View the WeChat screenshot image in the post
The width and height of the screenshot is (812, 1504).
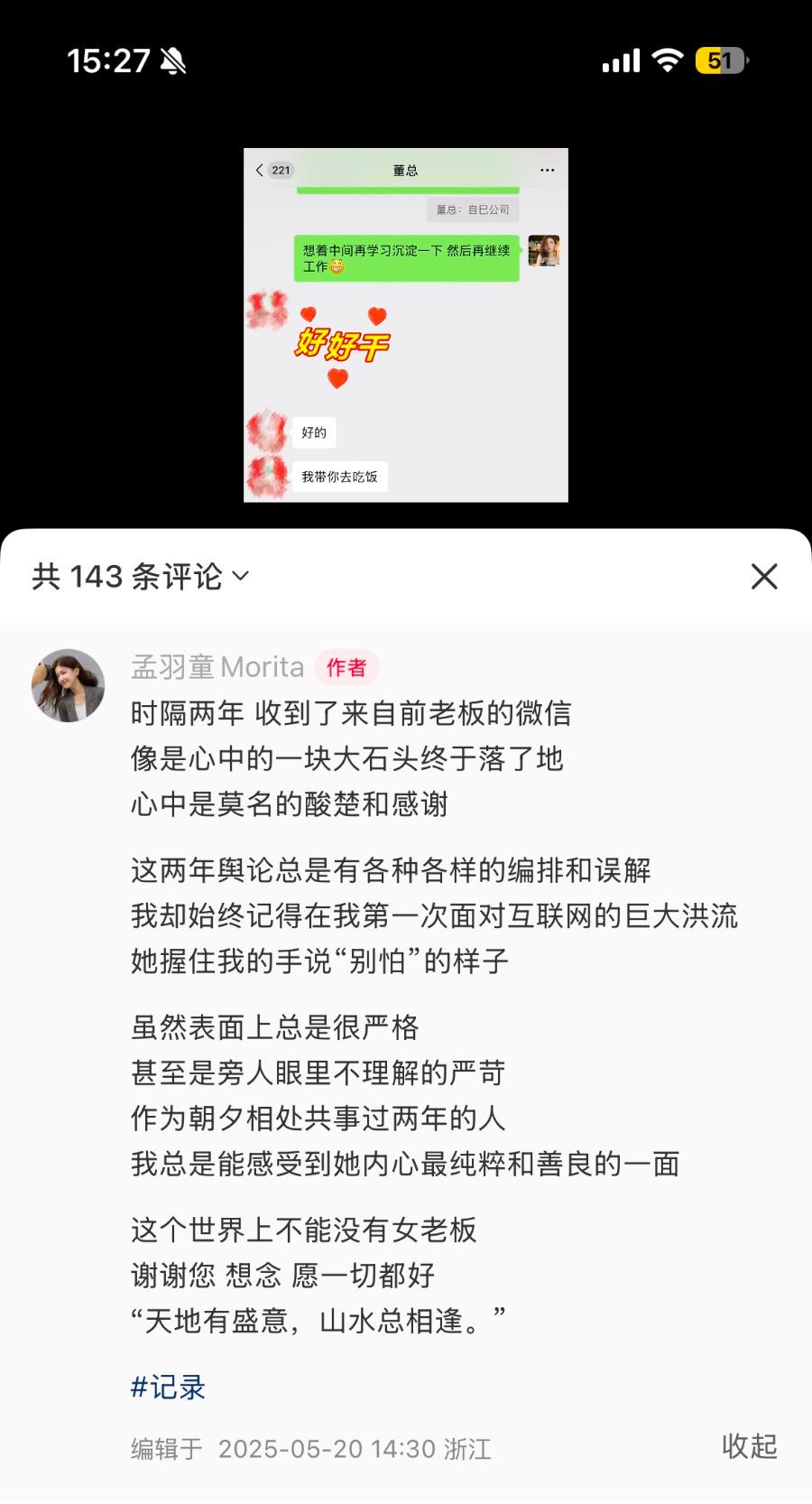406,325
